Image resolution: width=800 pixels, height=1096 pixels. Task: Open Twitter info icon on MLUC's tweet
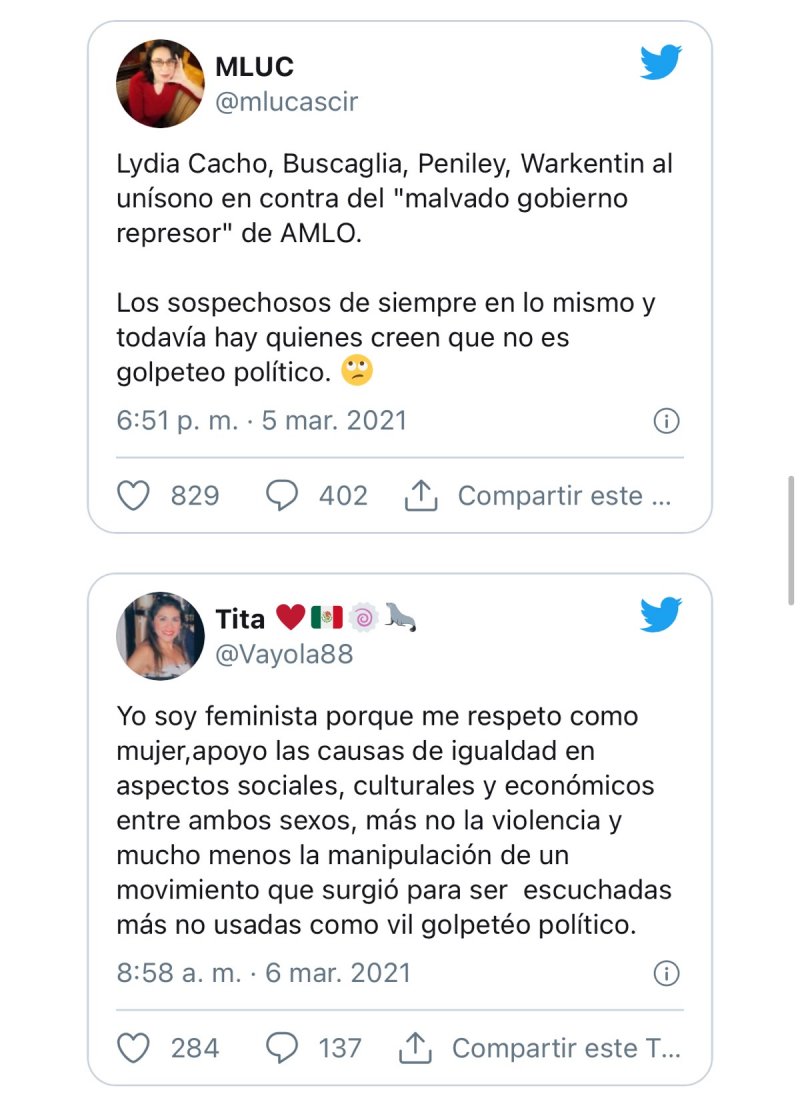coord(666,421)
